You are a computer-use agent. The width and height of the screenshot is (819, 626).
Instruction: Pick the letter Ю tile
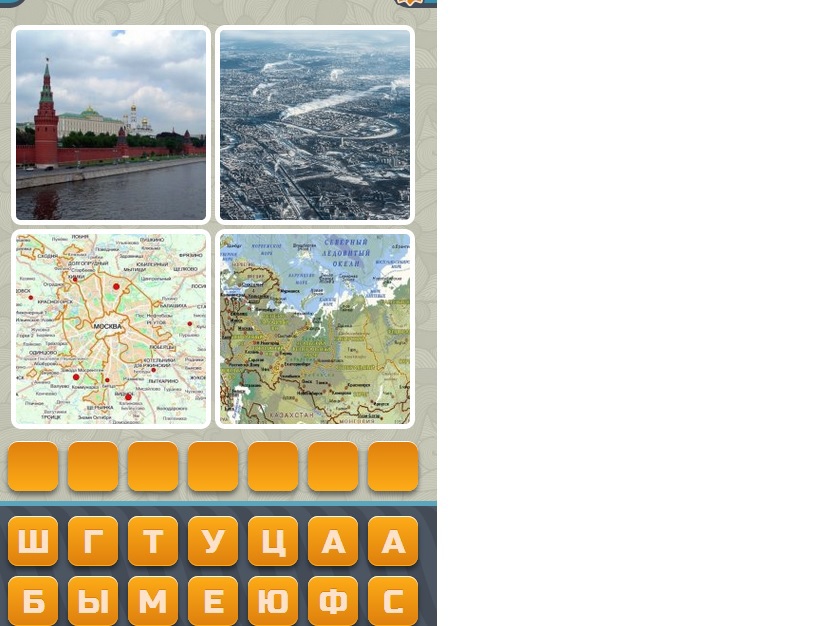pos(273,601)
